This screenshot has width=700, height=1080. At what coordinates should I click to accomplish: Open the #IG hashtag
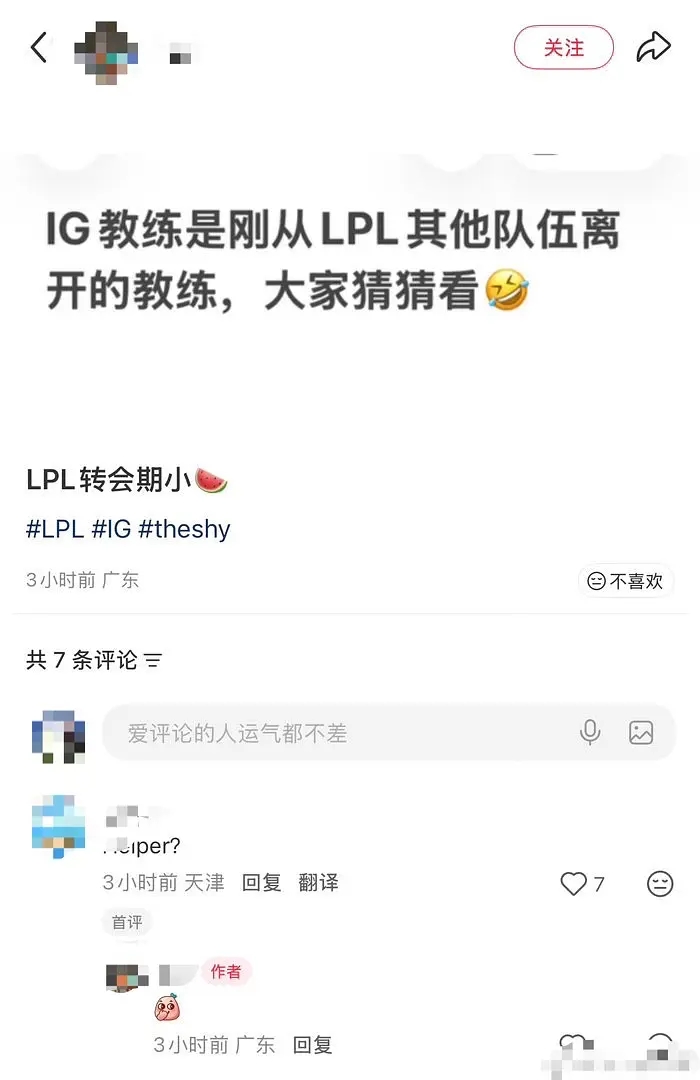point(111,529)
